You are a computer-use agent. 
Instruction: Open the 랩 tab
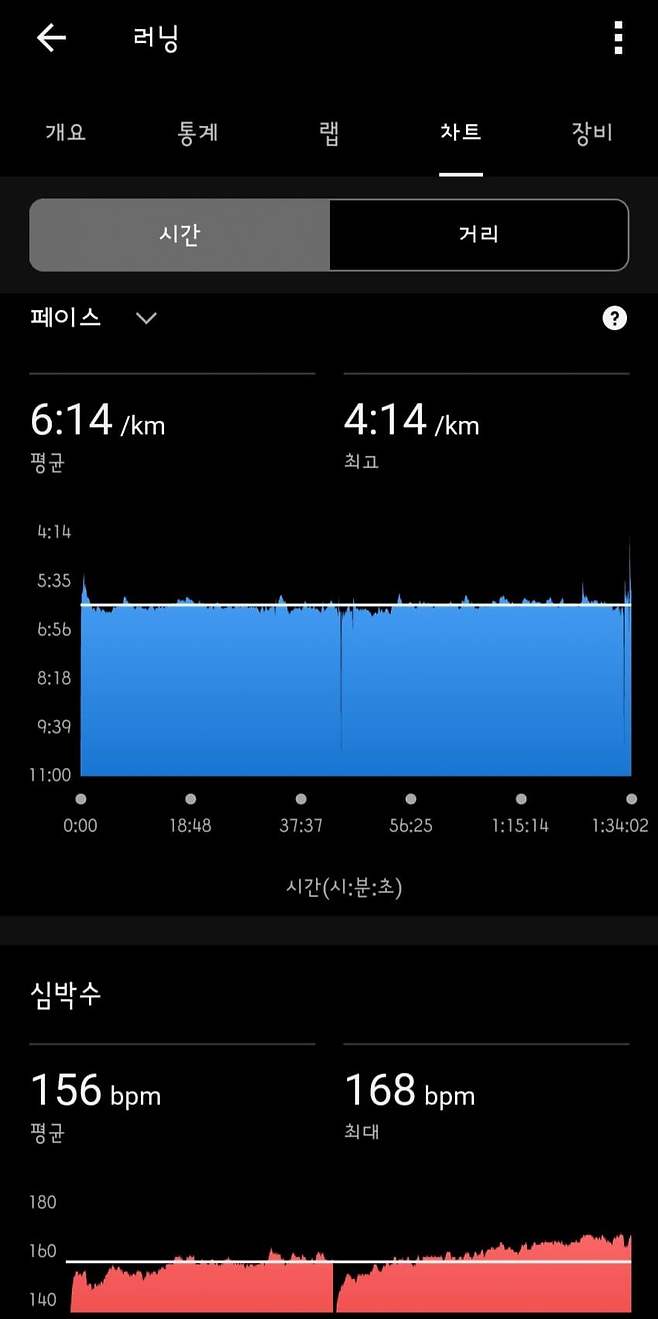[330, 133]
